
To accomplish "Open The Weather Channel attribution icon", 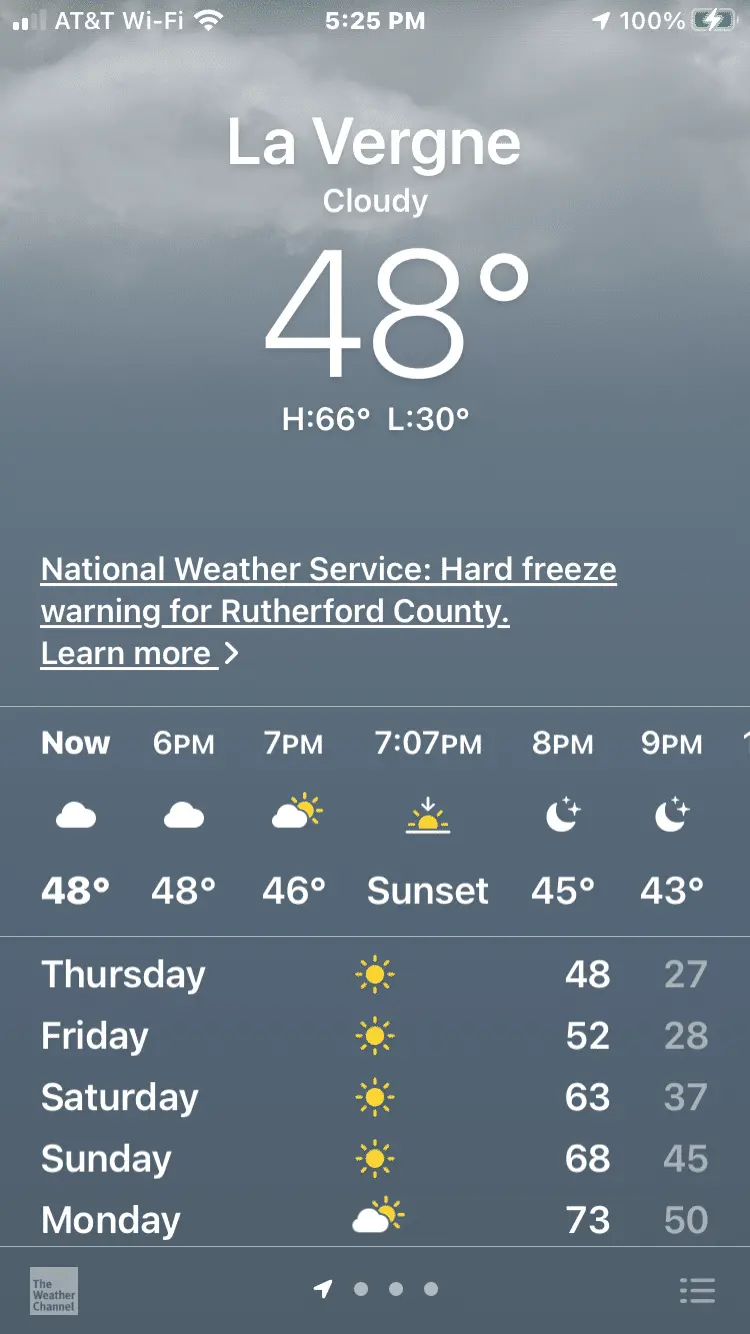I will 54,1291.
